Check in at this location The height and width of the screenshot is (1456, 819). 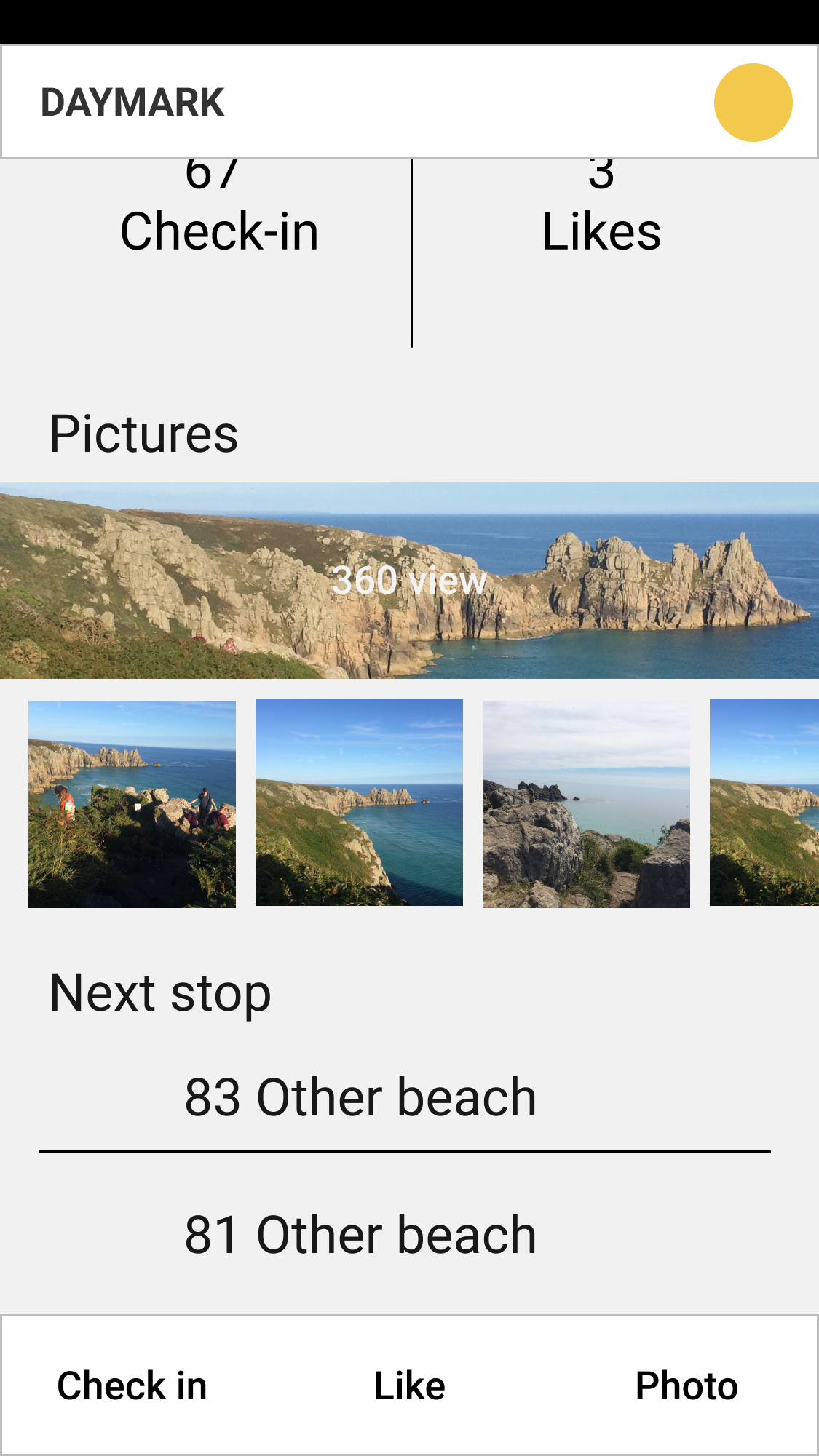click(x=132, y=1385)
